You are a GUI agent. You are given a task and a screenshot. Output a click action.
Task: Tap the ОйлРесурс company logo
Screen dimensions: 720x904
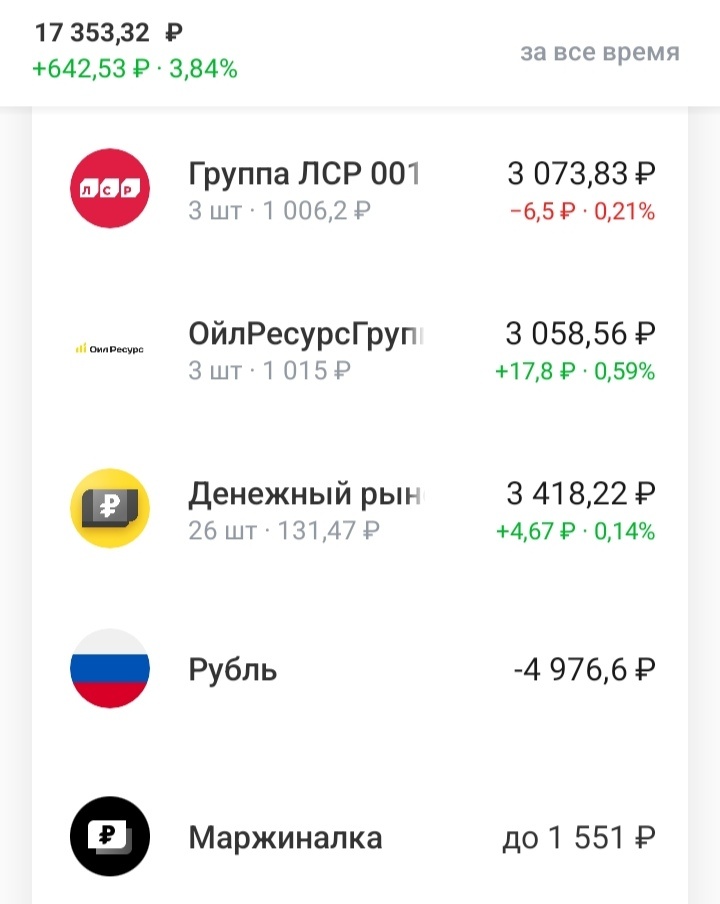(109, 348)
